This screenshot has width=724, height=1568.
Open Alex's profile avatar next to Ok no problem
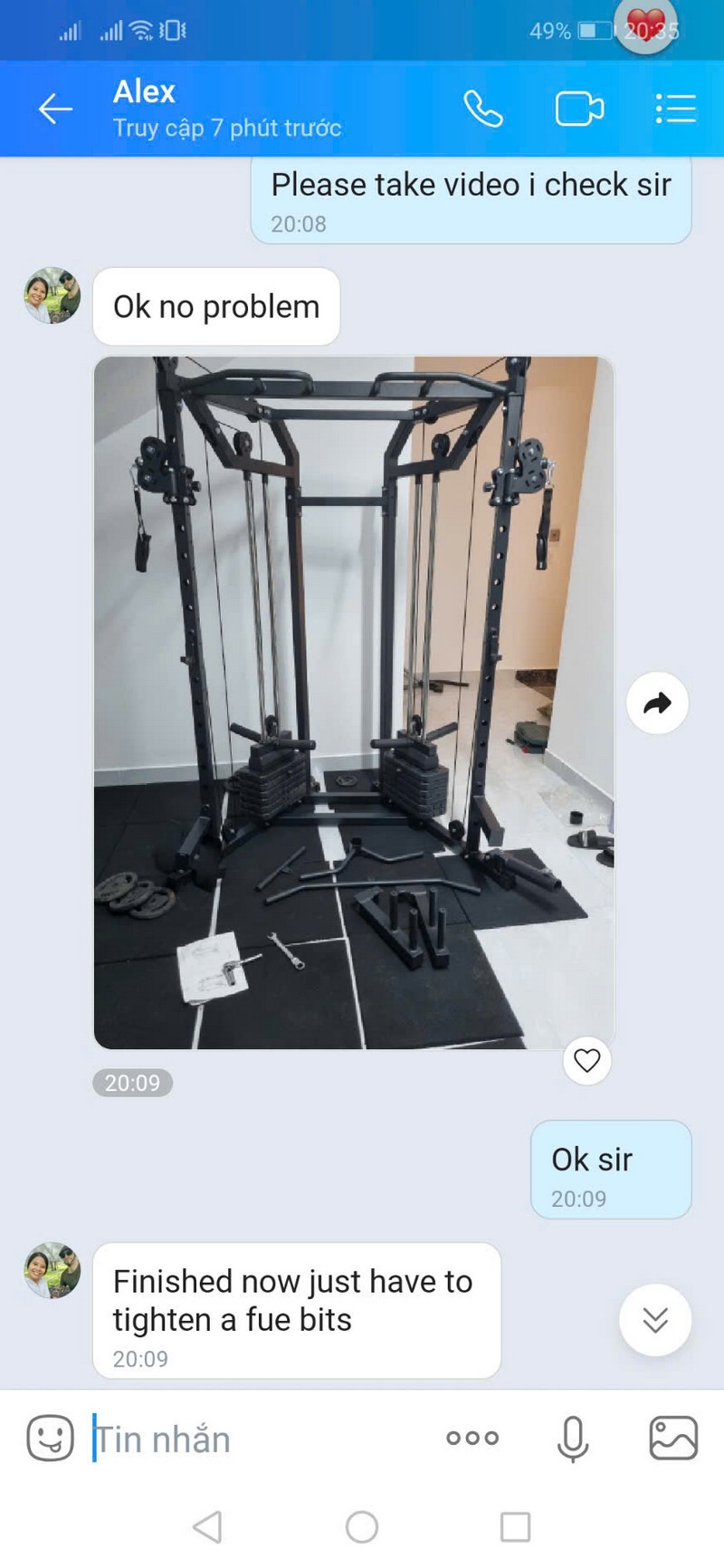point(52,296)
